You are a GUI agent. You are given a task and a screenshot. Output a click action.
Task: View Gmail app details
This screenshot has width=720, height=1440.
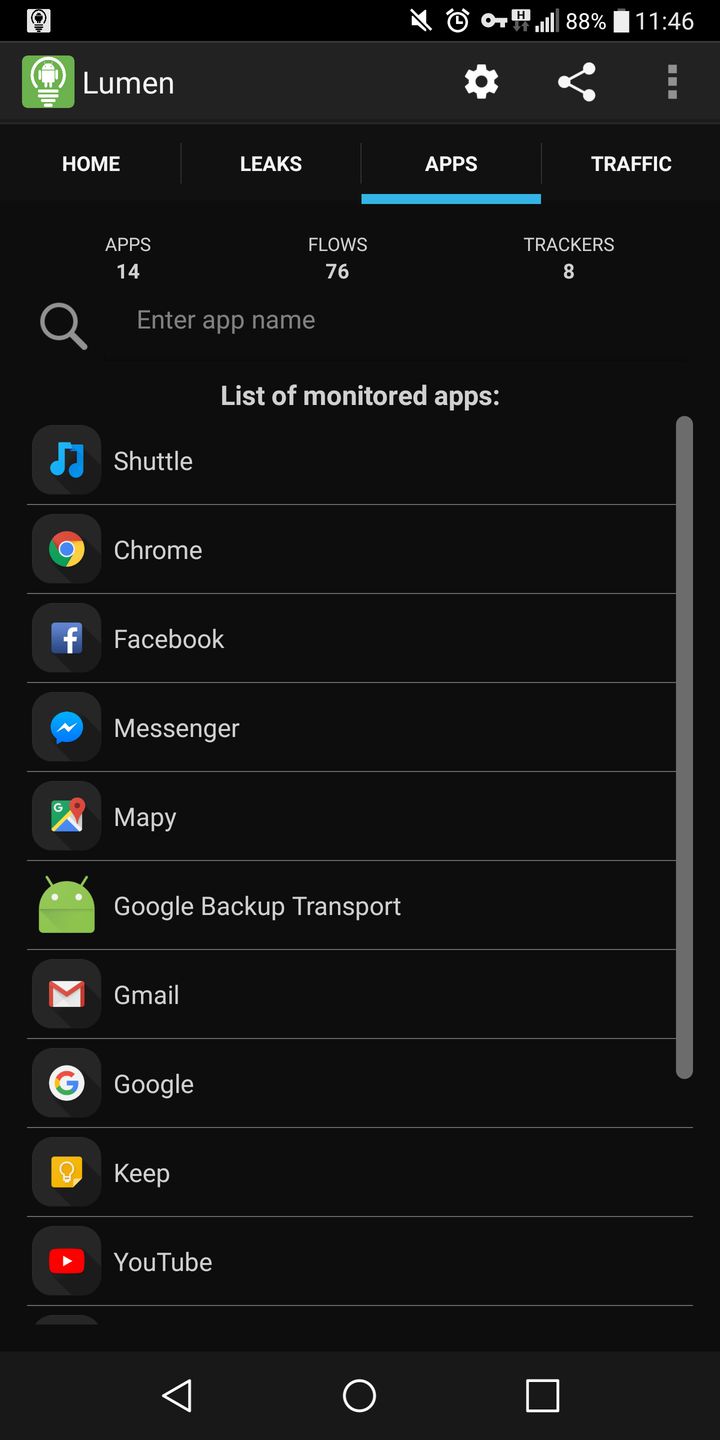click(350, 995)
